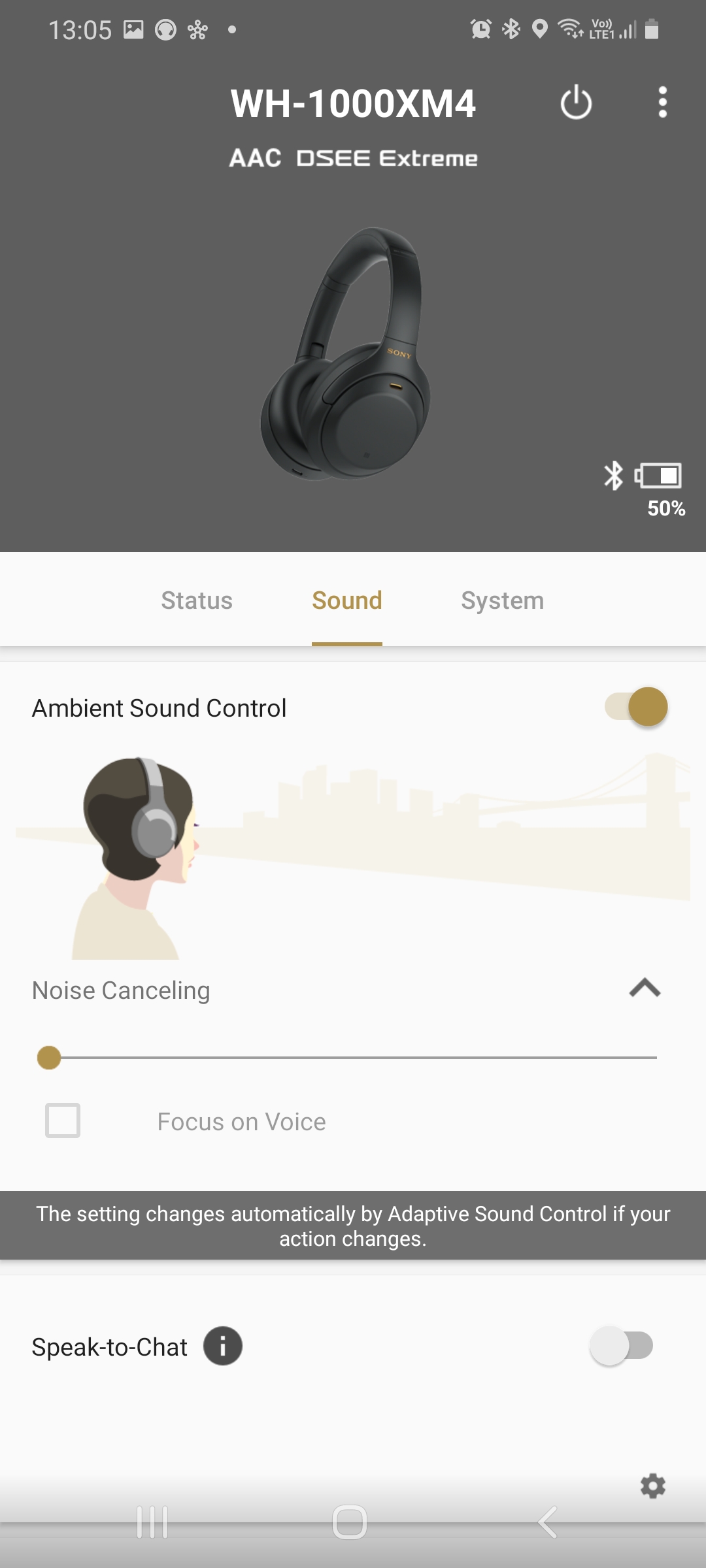Viewport: 706px width, 1568px height.
Task: Check the Focus on Voice box
Action: pos(63,1120)
